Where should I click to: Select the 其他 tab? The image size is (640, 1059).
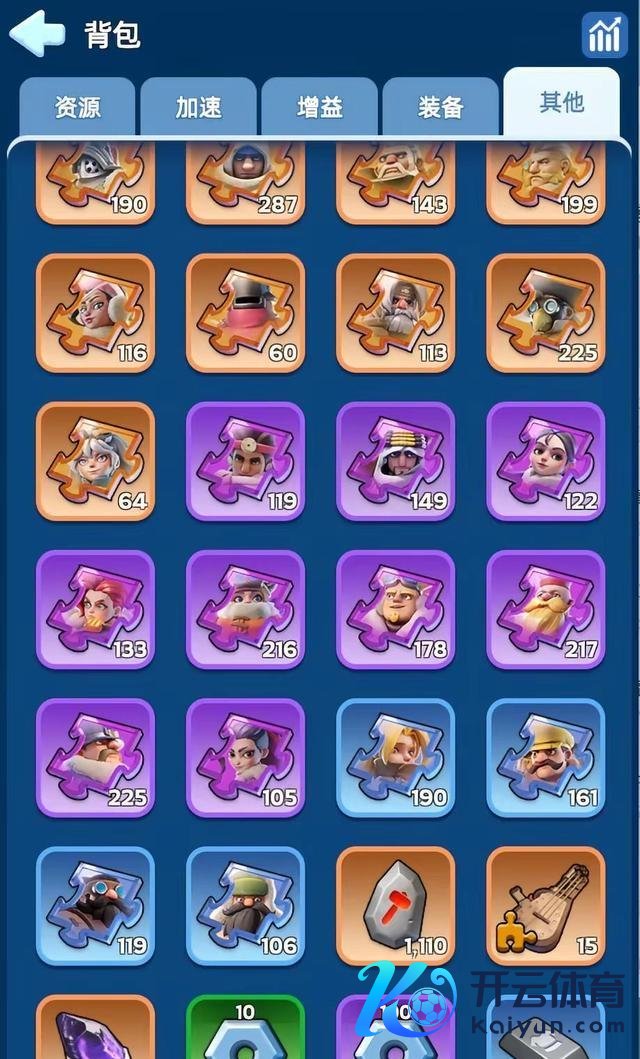pos(561,103)
